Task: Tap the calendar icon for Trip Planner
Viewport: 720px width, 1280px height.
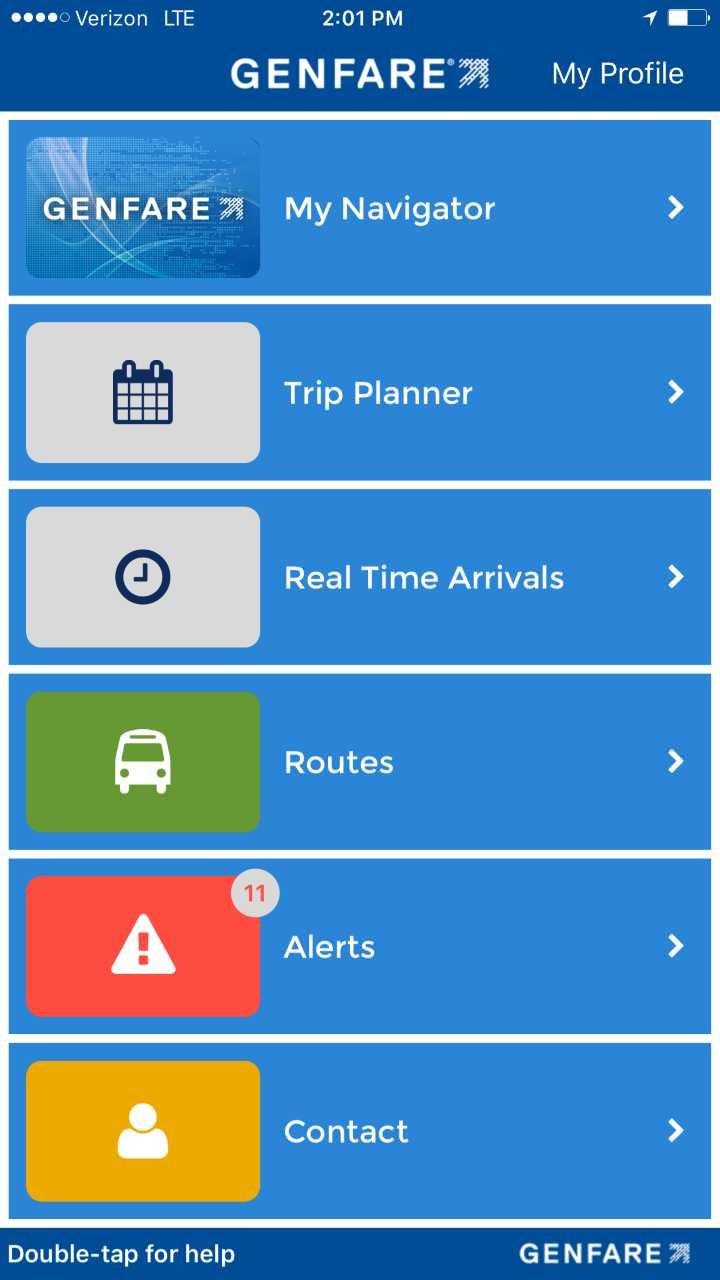Action: pyautogui.click(x=142, y=392)
